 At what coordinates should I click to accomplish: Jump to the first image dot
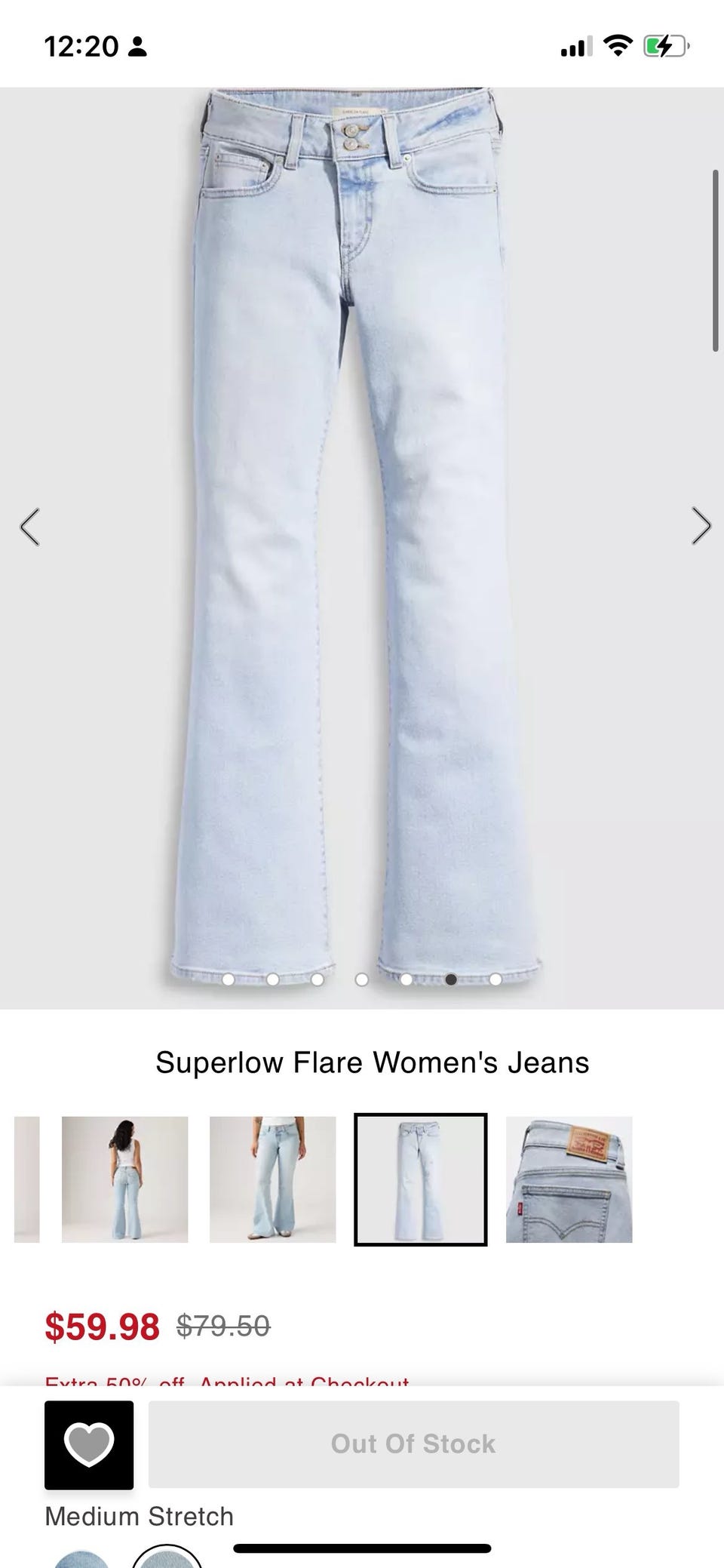click(x=229, y=979)
